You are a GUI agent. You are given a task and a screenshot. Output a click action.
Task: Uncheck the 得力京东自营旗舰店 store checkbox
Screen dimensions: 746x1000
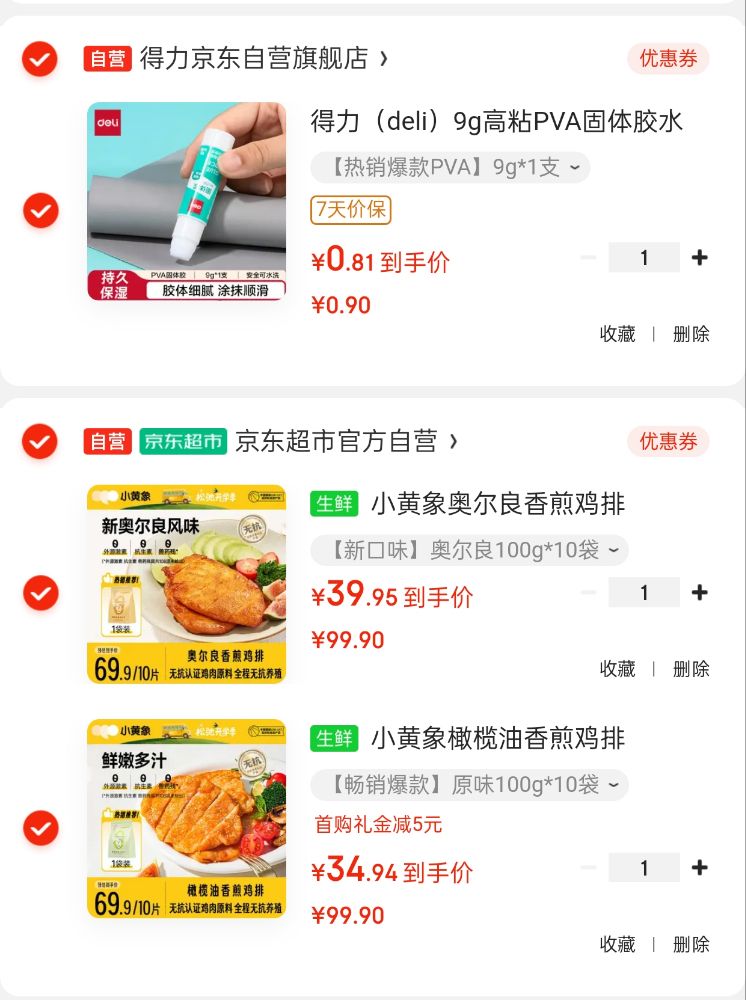pyautogui.click(x=40, y=59)
